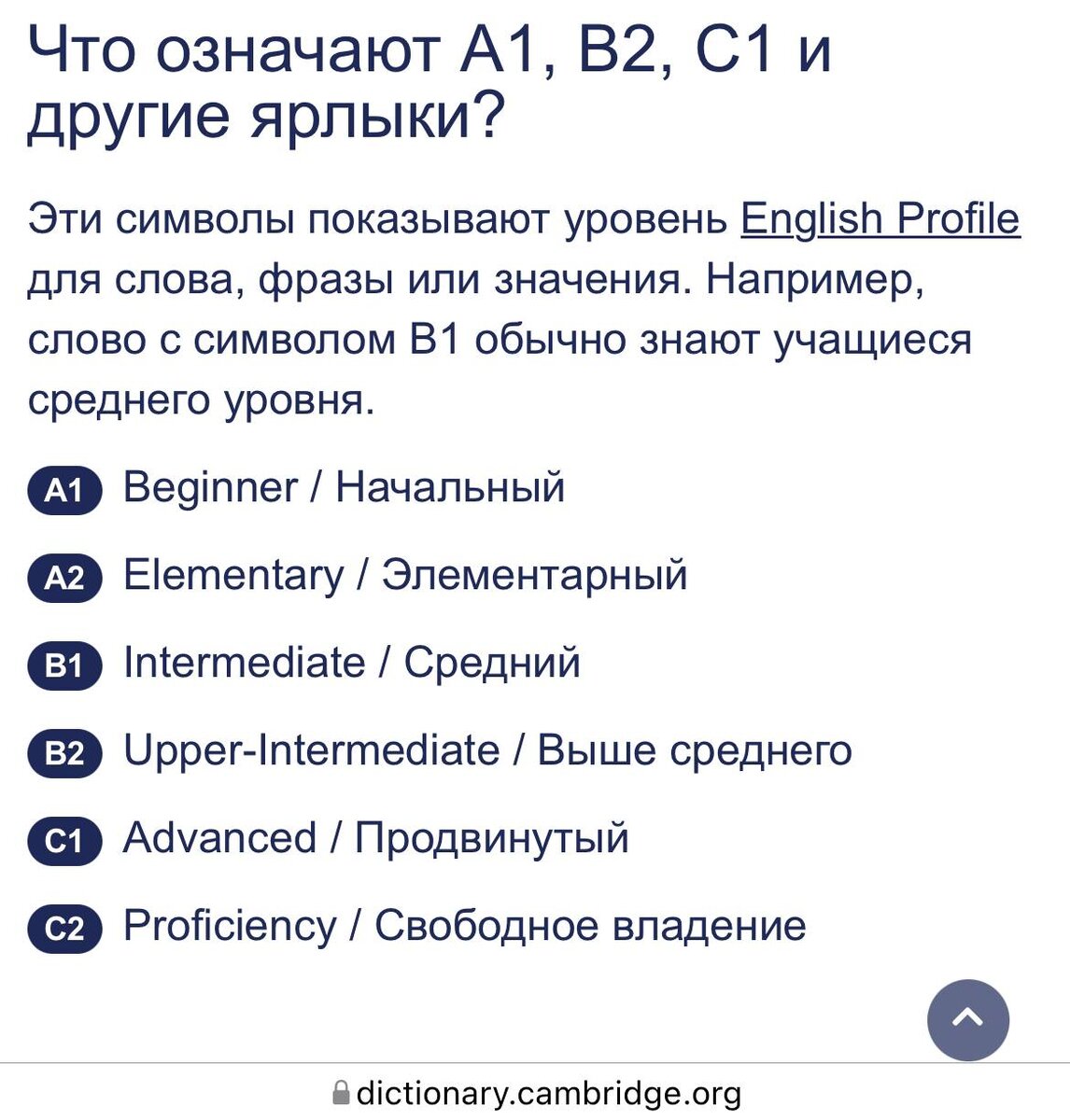
Task: Click the A2 Elementary level badge
Action: tap(63, 575)
